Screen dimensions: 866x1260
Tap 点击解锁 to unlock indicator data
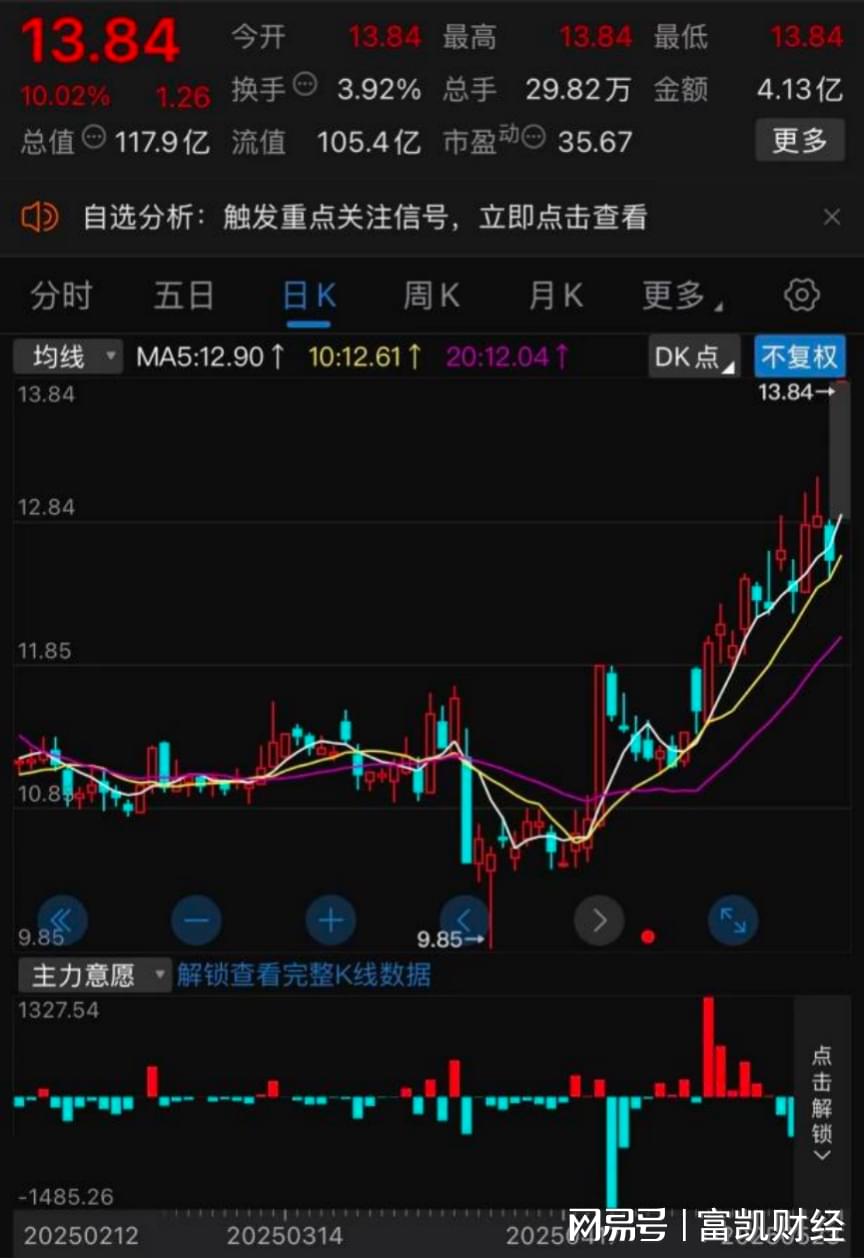[x=822, y=1102]
